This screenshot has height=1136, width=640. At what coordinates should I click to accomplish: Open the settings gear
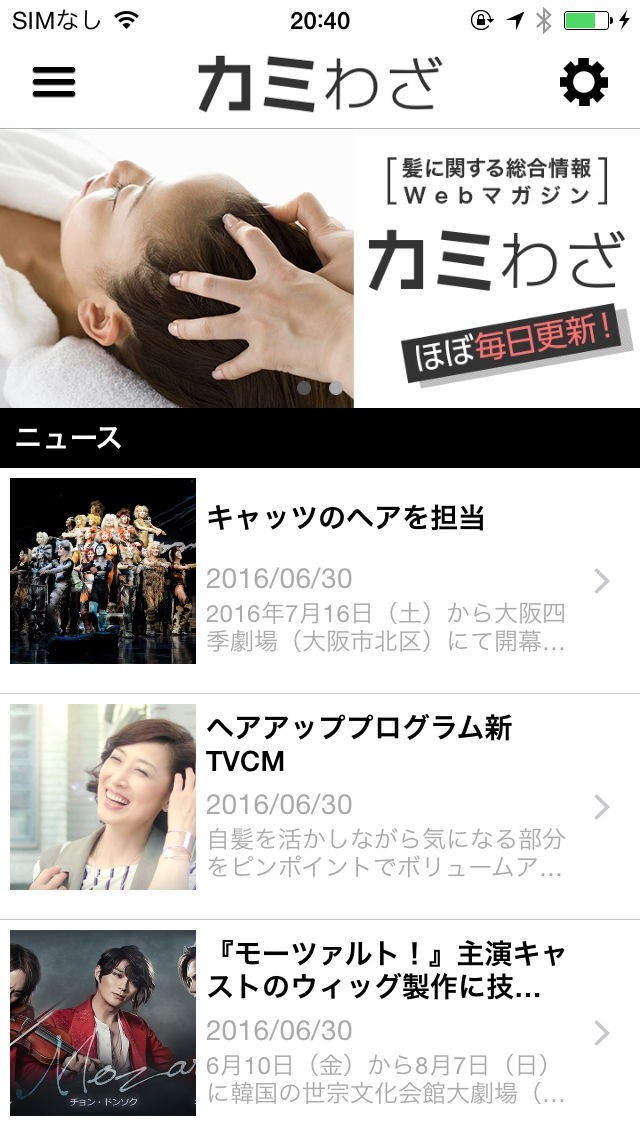[x=583, y=82]
